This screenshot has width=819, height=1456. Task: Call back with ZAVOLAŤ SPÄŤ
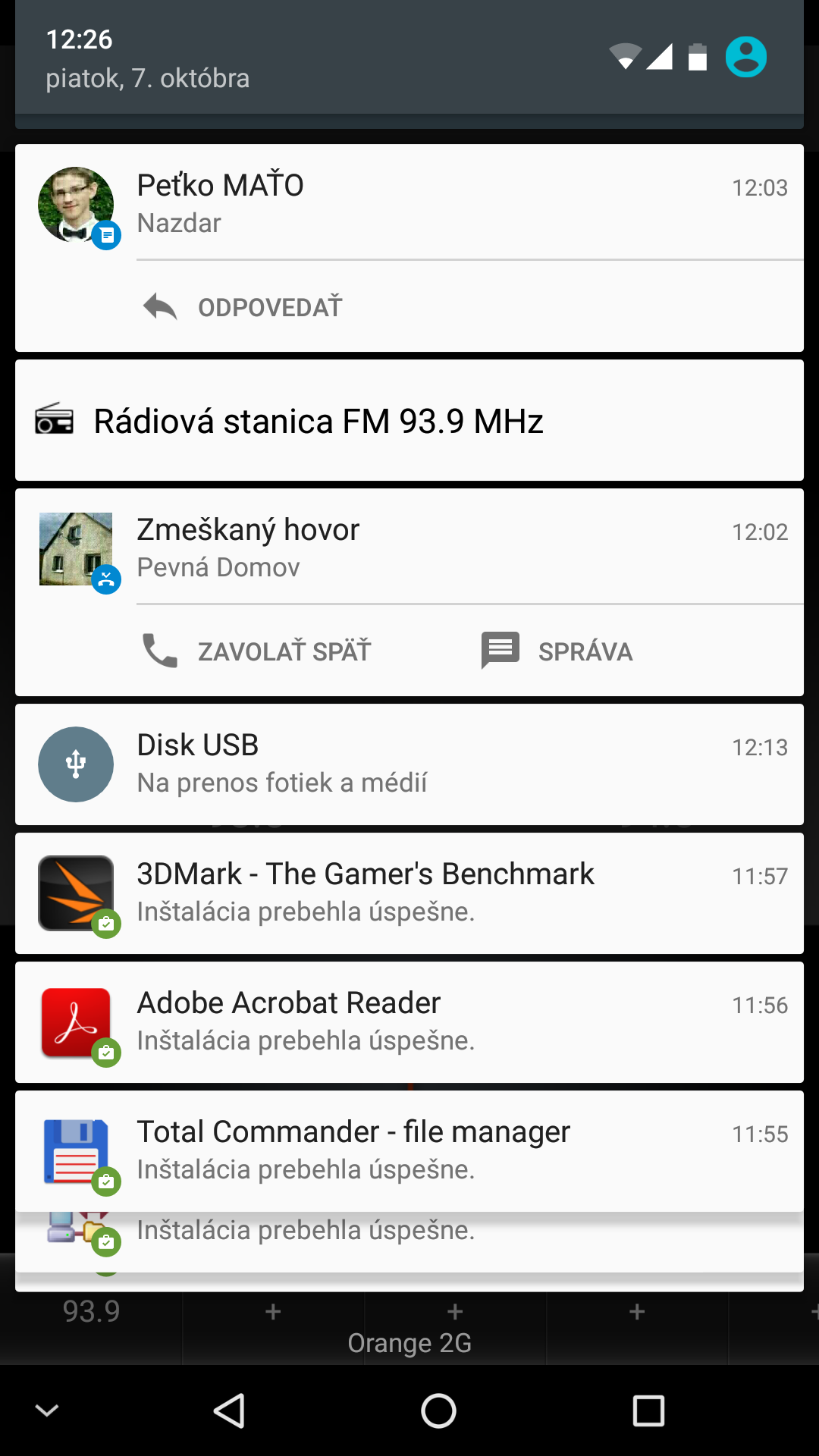[x=256, y=651]
